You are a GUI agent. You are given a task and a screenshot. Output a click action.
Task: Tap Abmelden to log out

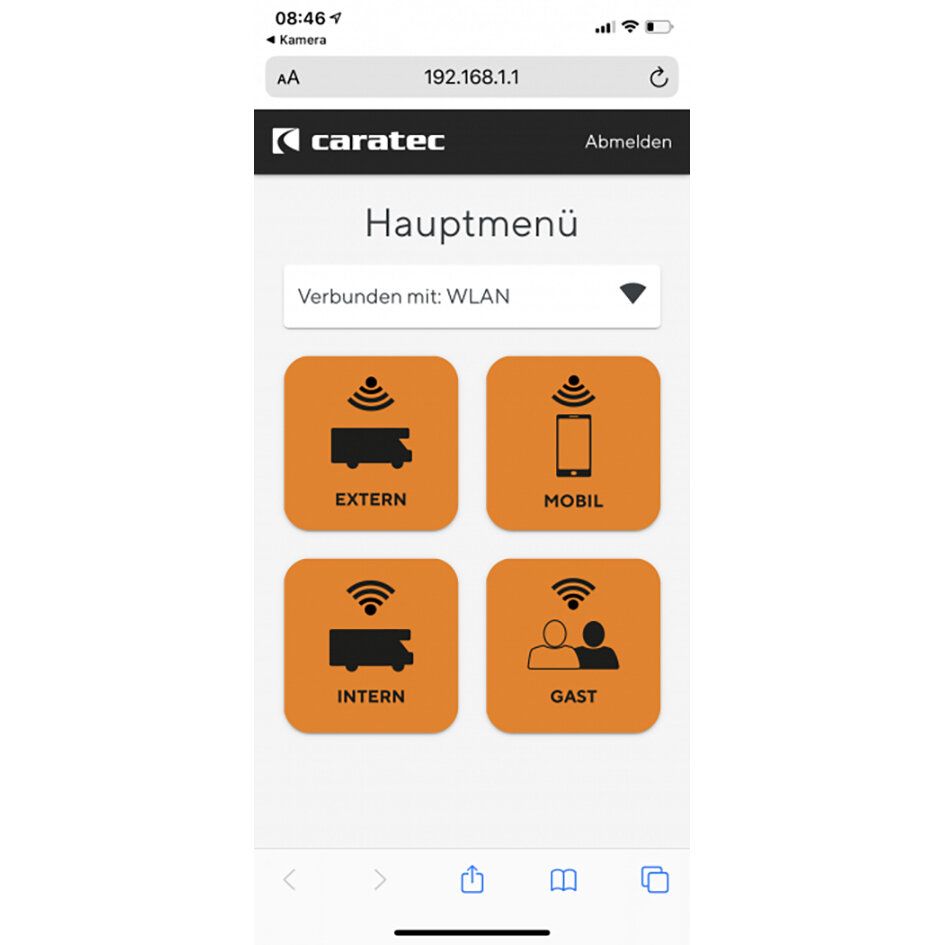[x=627, y=142]
